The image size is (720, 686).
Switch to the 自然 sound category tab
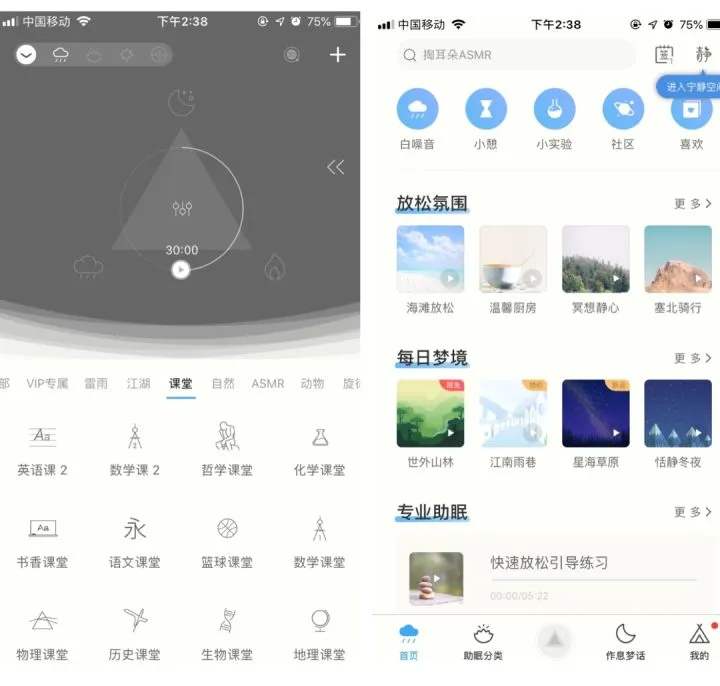(x=223, y=383)
